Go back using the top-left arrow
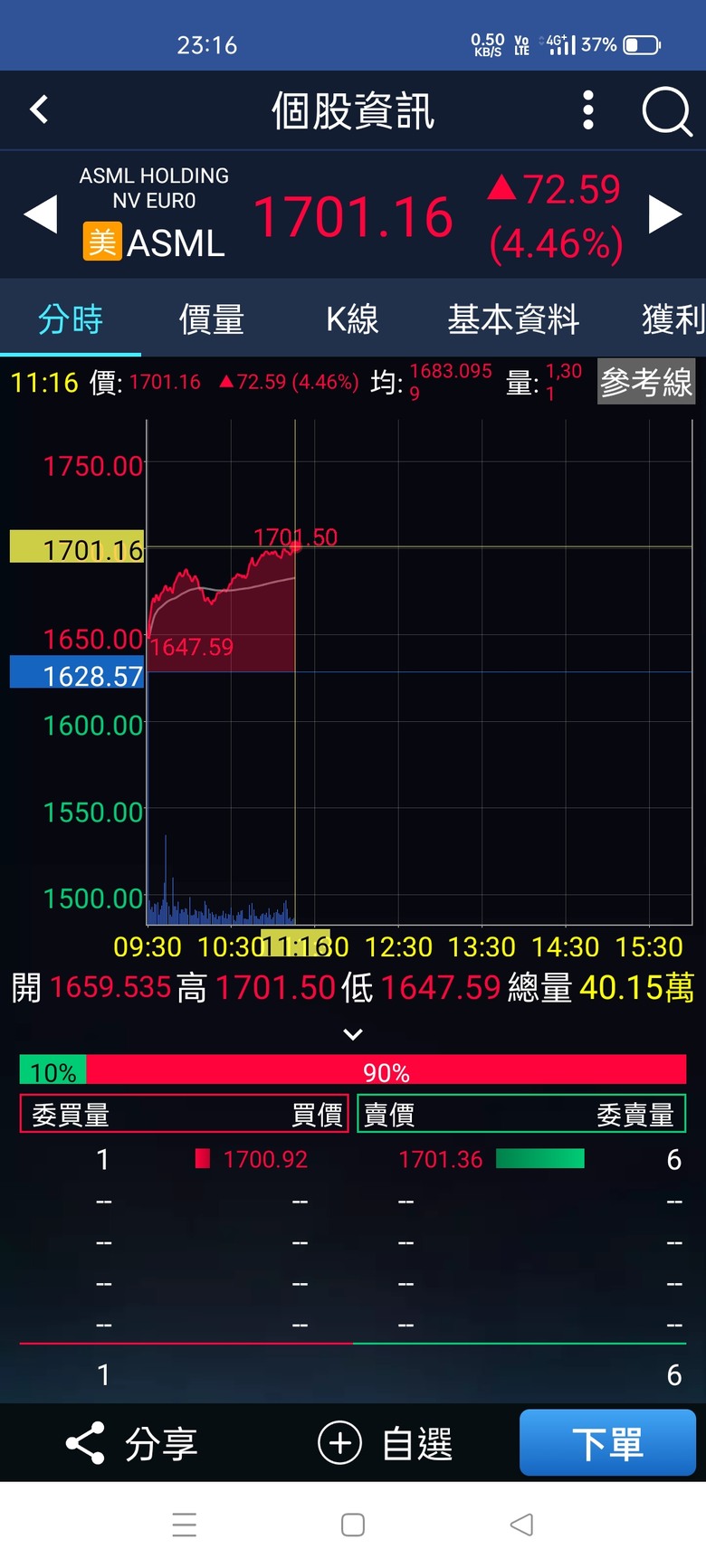706x1568 pixels. click(x=39, y=110)
